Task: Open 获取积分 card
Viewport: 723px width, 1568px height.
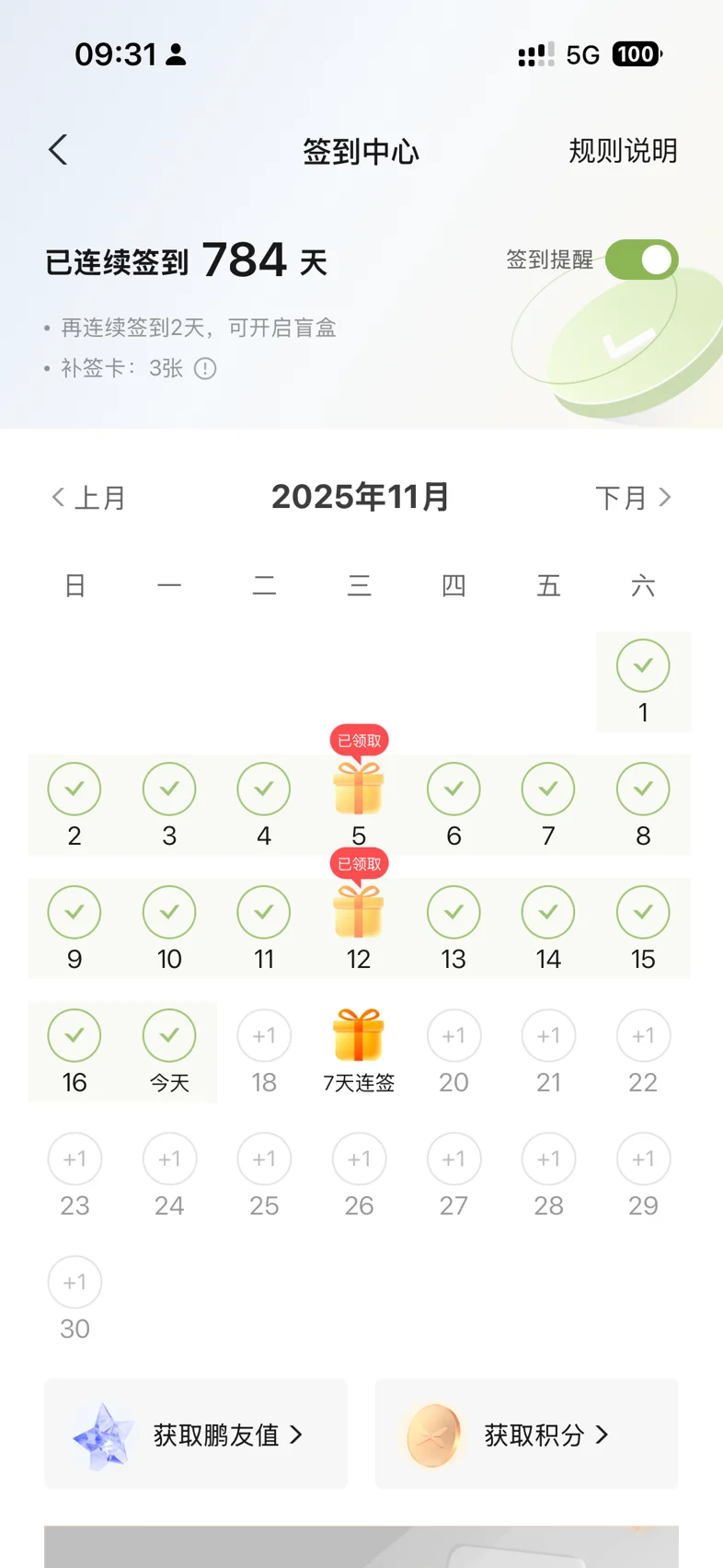Action: (x=526, y=1434)
